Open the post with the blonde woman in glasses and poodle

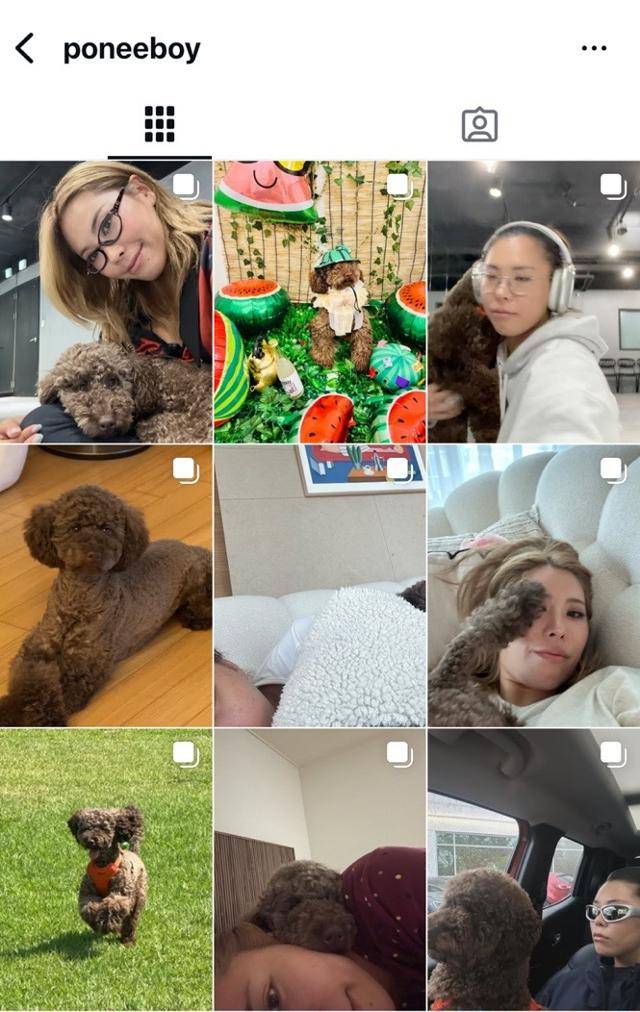pos(106,302)
